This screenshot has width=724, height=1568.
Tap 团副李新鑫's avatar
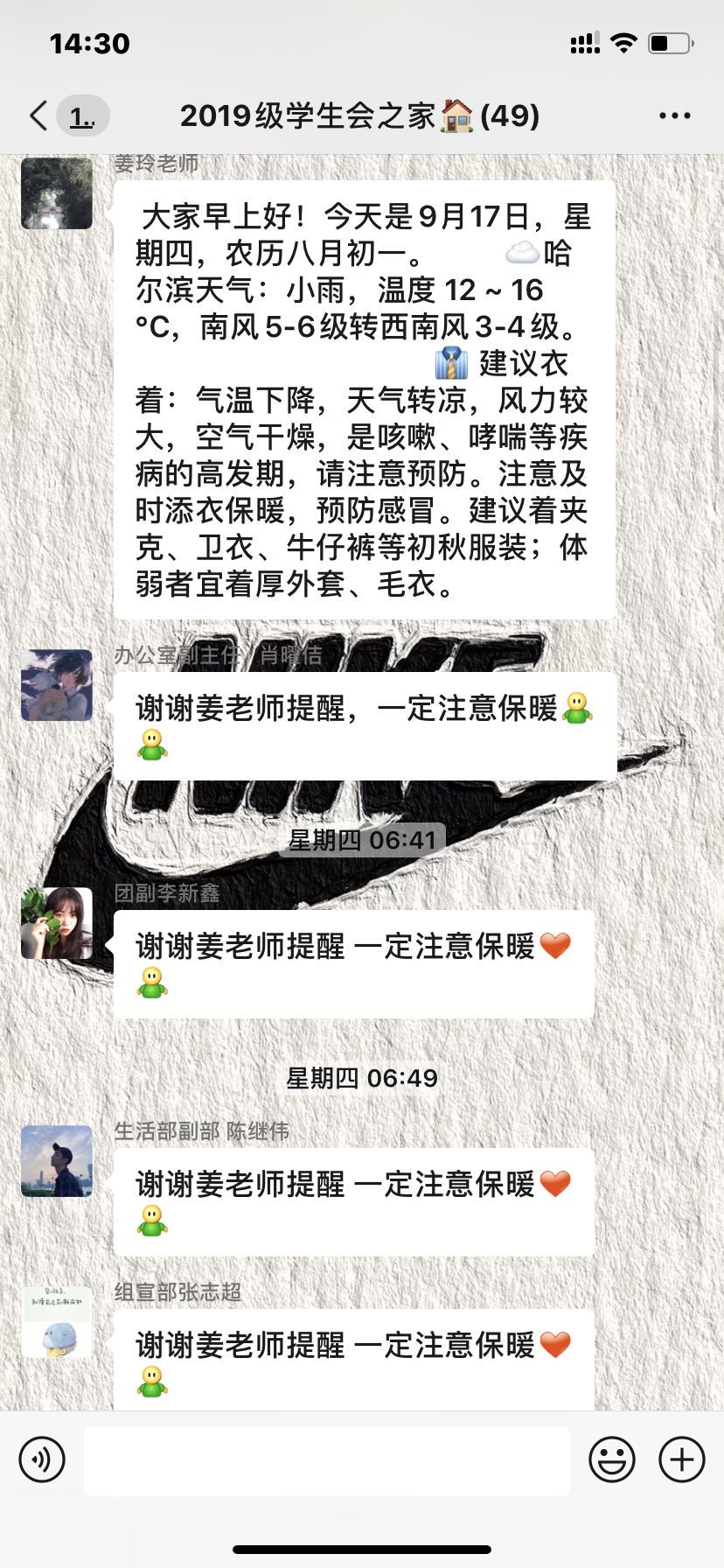pos(57,923)
